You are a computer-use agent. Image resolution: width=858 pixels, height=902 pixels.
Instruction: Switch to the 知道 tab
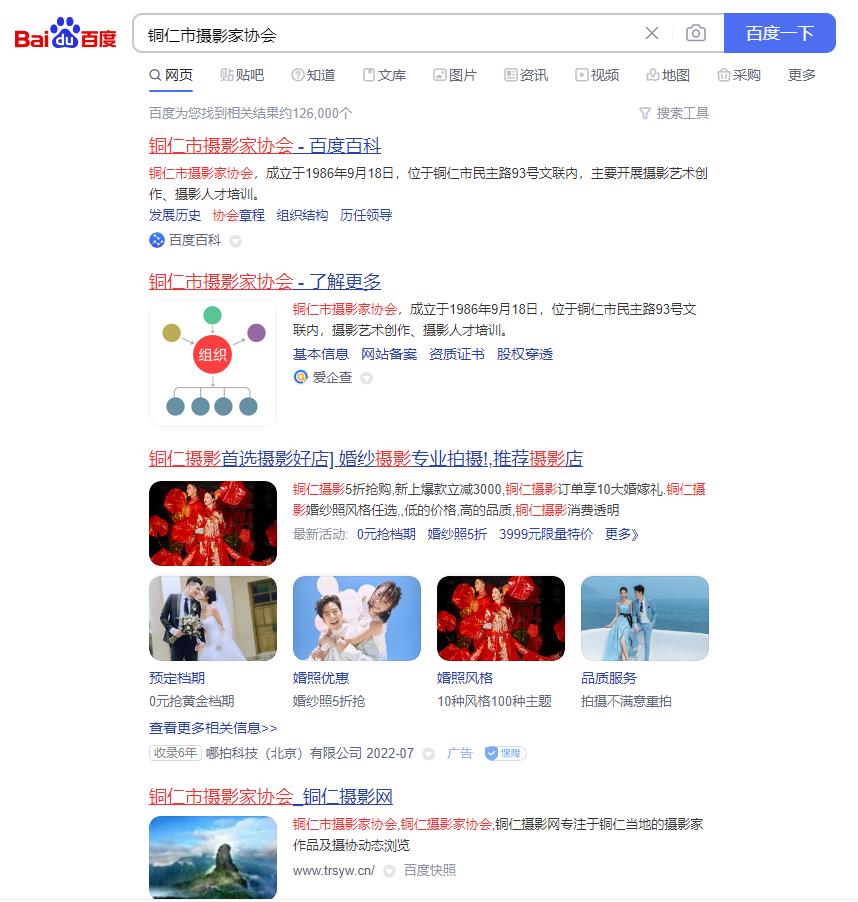click(x=313, y=75)
